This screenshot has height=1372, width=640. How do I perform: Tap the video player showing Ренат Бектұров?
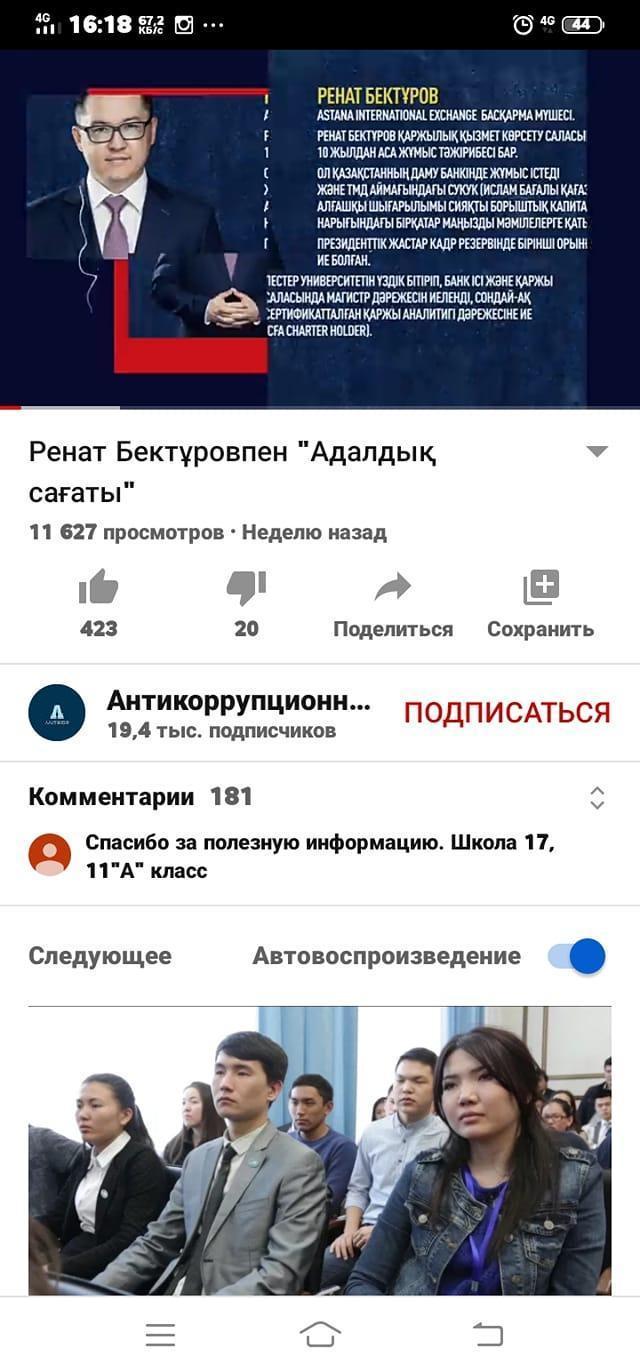(x=320, y=229)
